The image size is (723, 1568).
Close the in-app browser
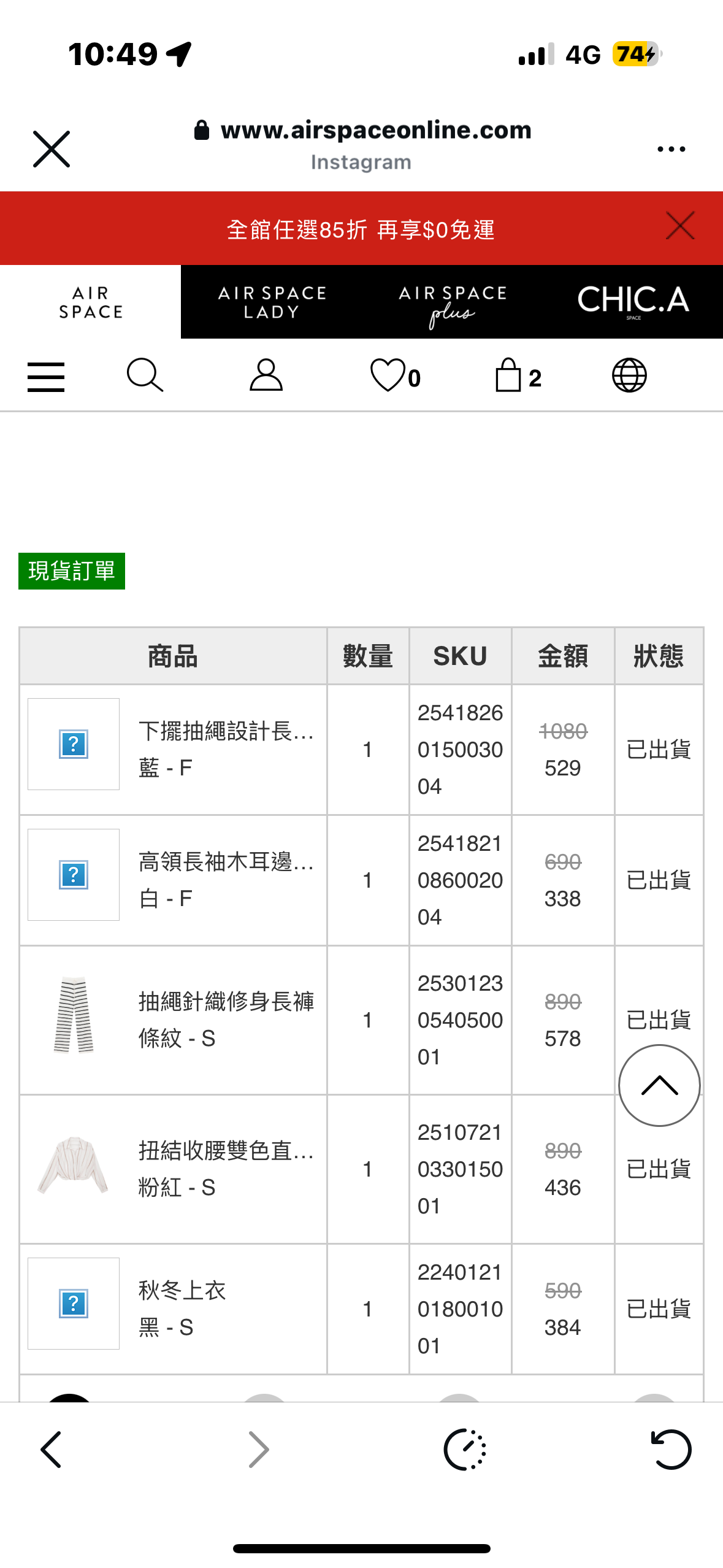(x=52, y=148)
